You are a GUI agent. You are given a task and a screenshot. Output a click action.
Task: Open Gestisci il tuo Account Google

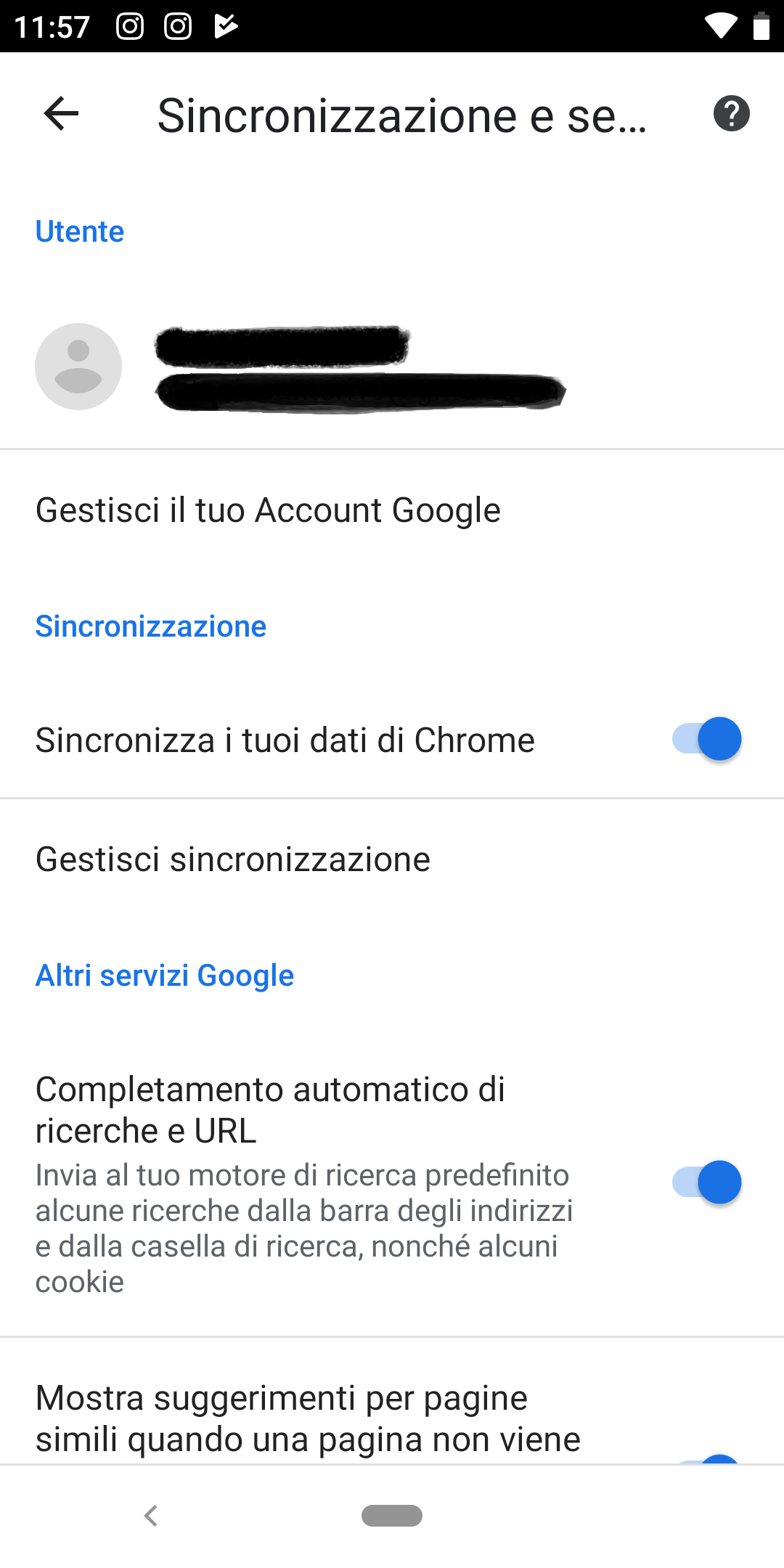click(x=392, y=510)
